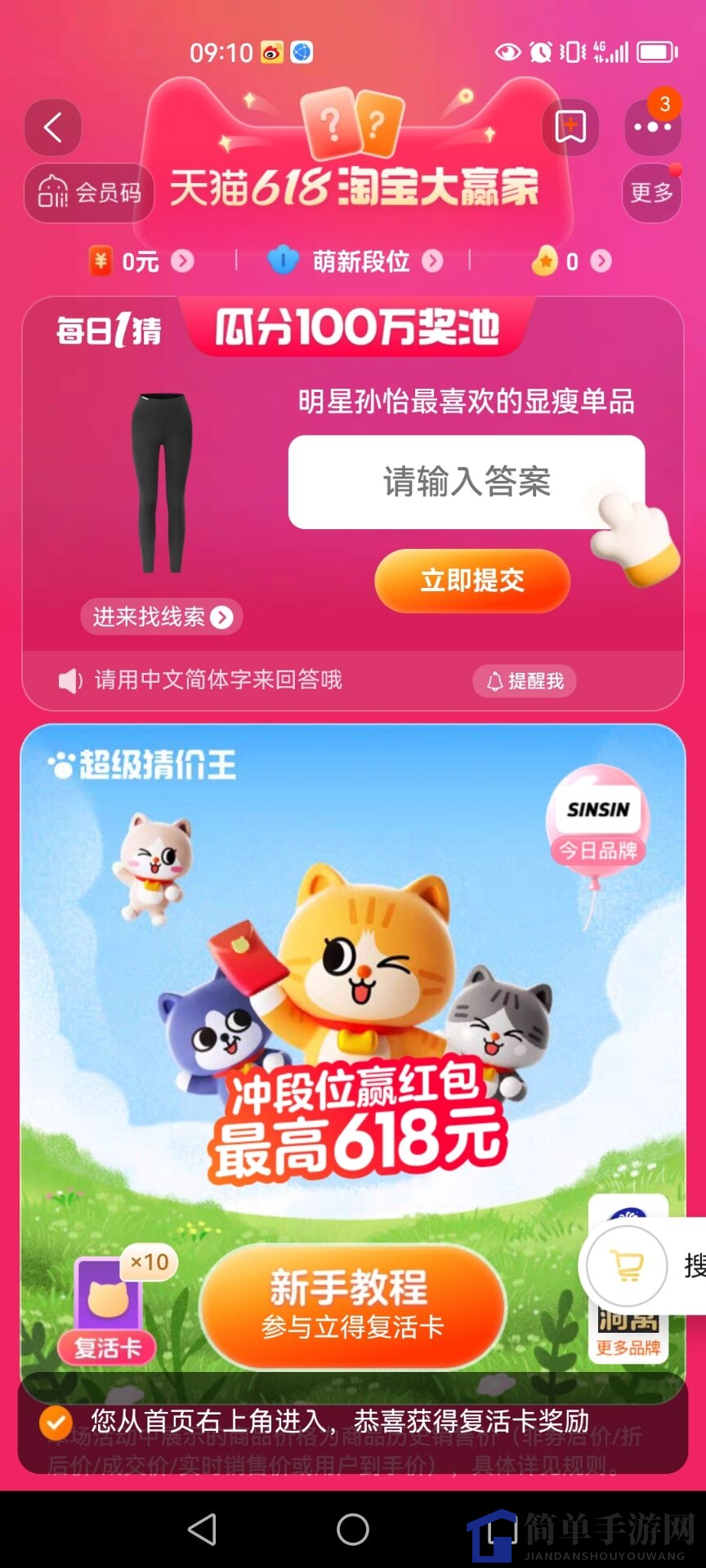Image resolution: width=706 pixels, height=1568 pixels.
Task: Submit answer with 立即提交
Action: tap(472, 581)
